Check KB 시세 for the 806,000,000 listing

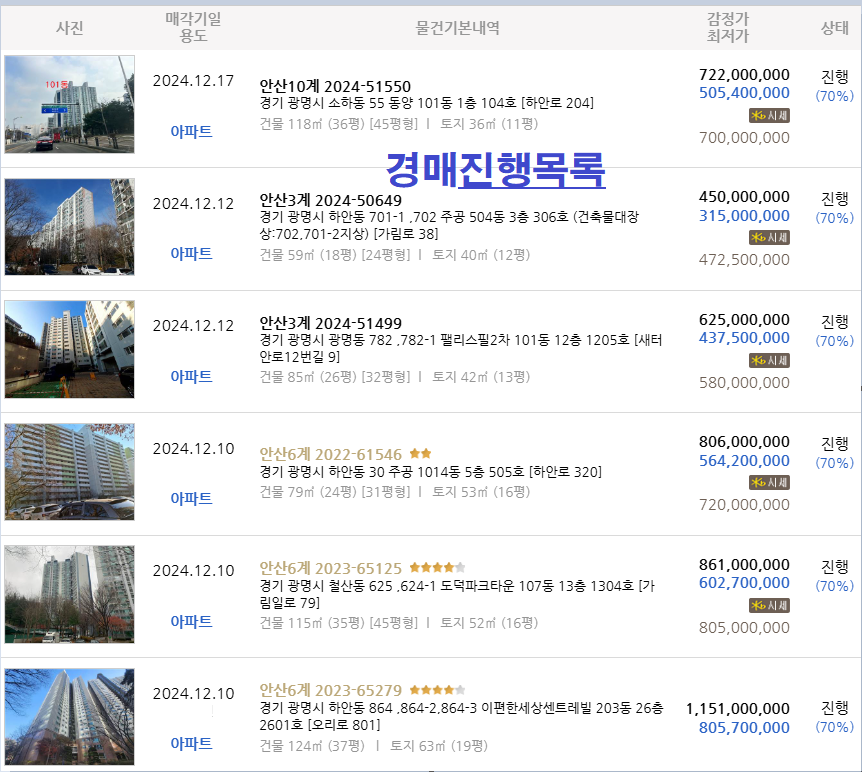(769, 483)
